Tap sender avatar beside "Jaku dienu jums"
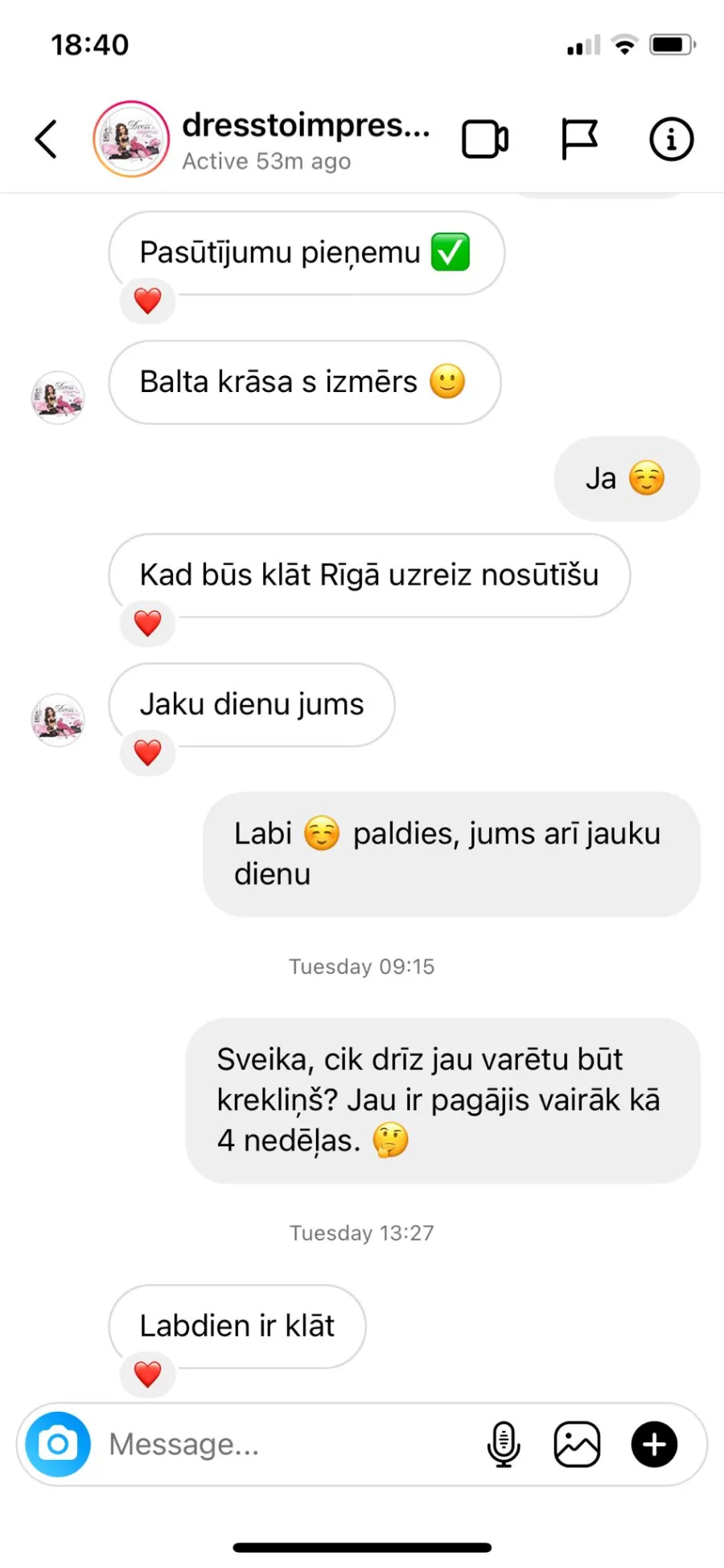This screenshot has height=1568, width=724. click(57, 720)
